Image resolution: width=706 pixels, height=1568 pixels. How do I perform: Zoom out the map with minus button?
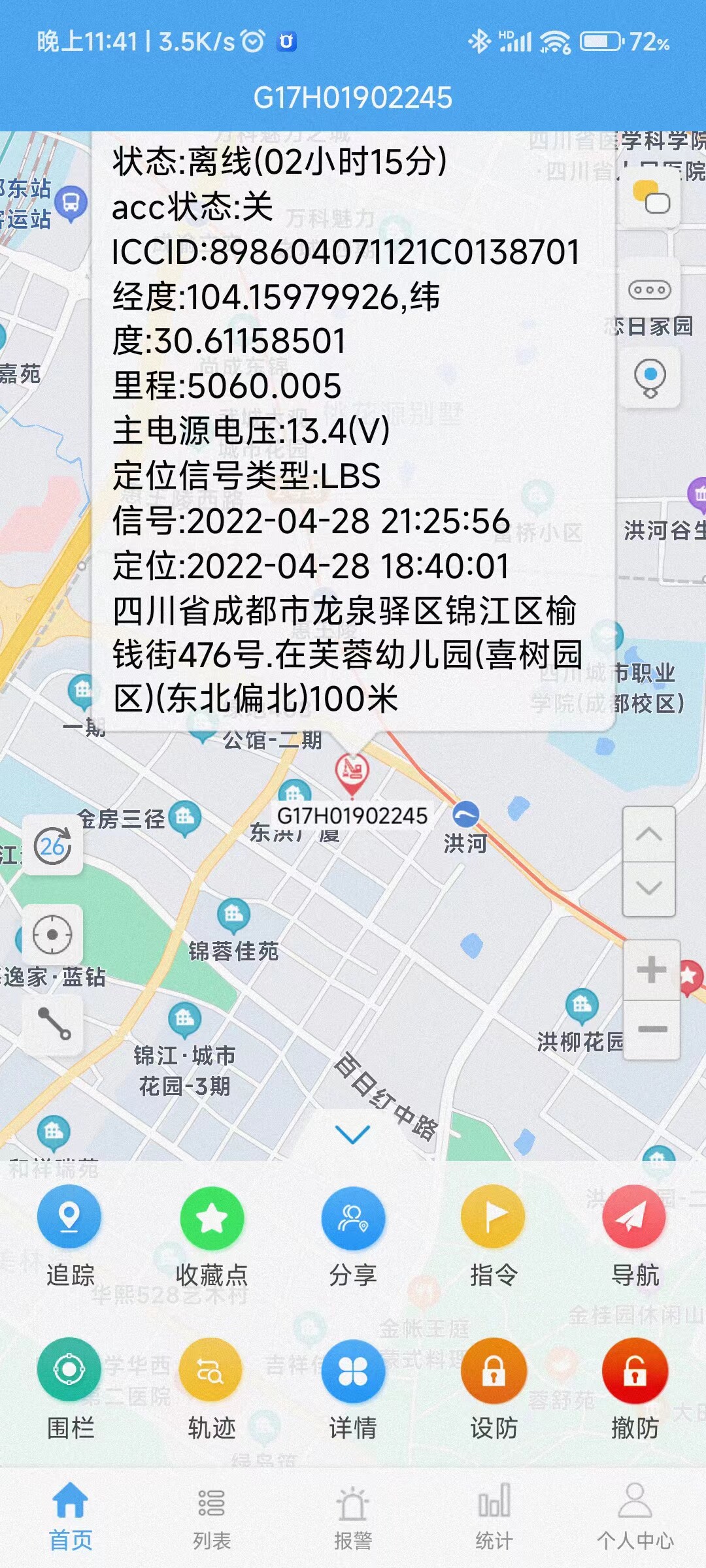[x=651, y=1030]
